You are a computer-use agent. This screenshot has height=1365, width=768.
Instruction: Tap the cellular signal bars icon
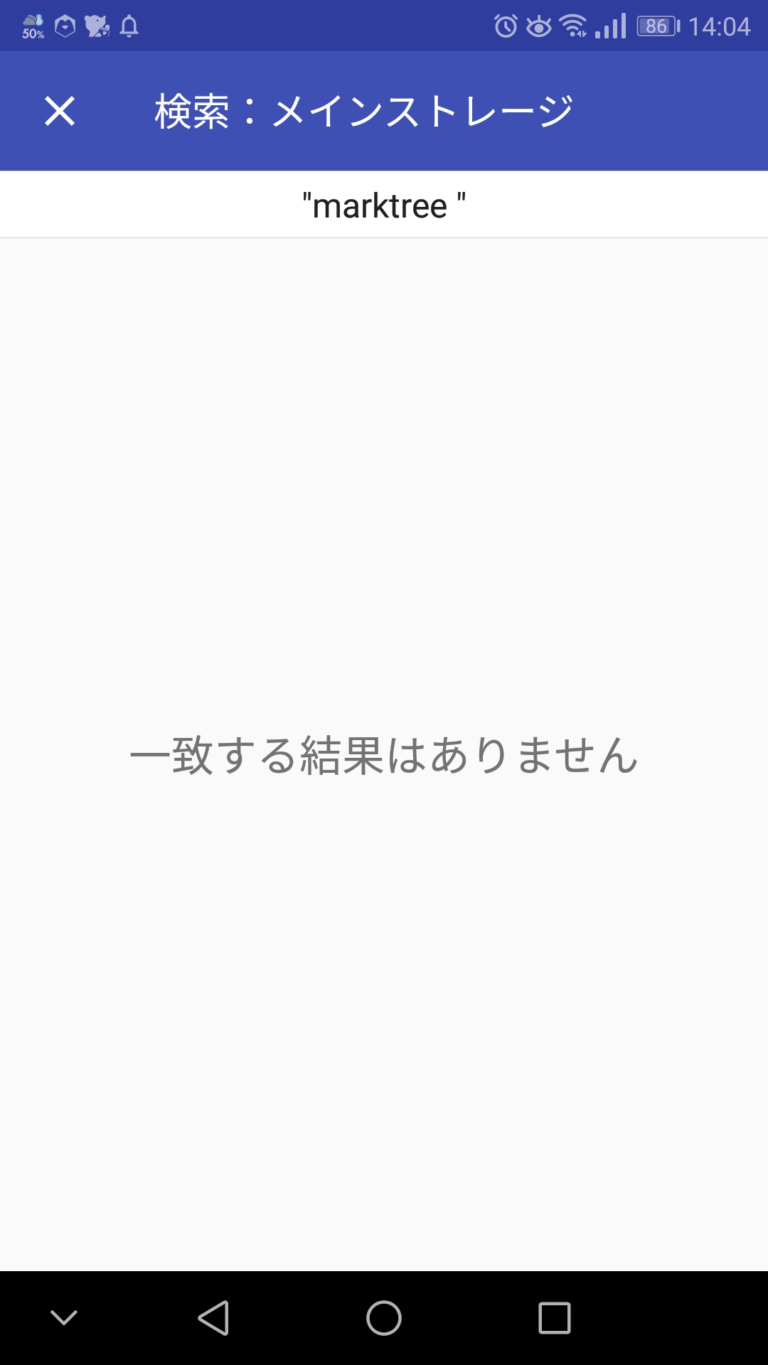[x=612, y=25]
